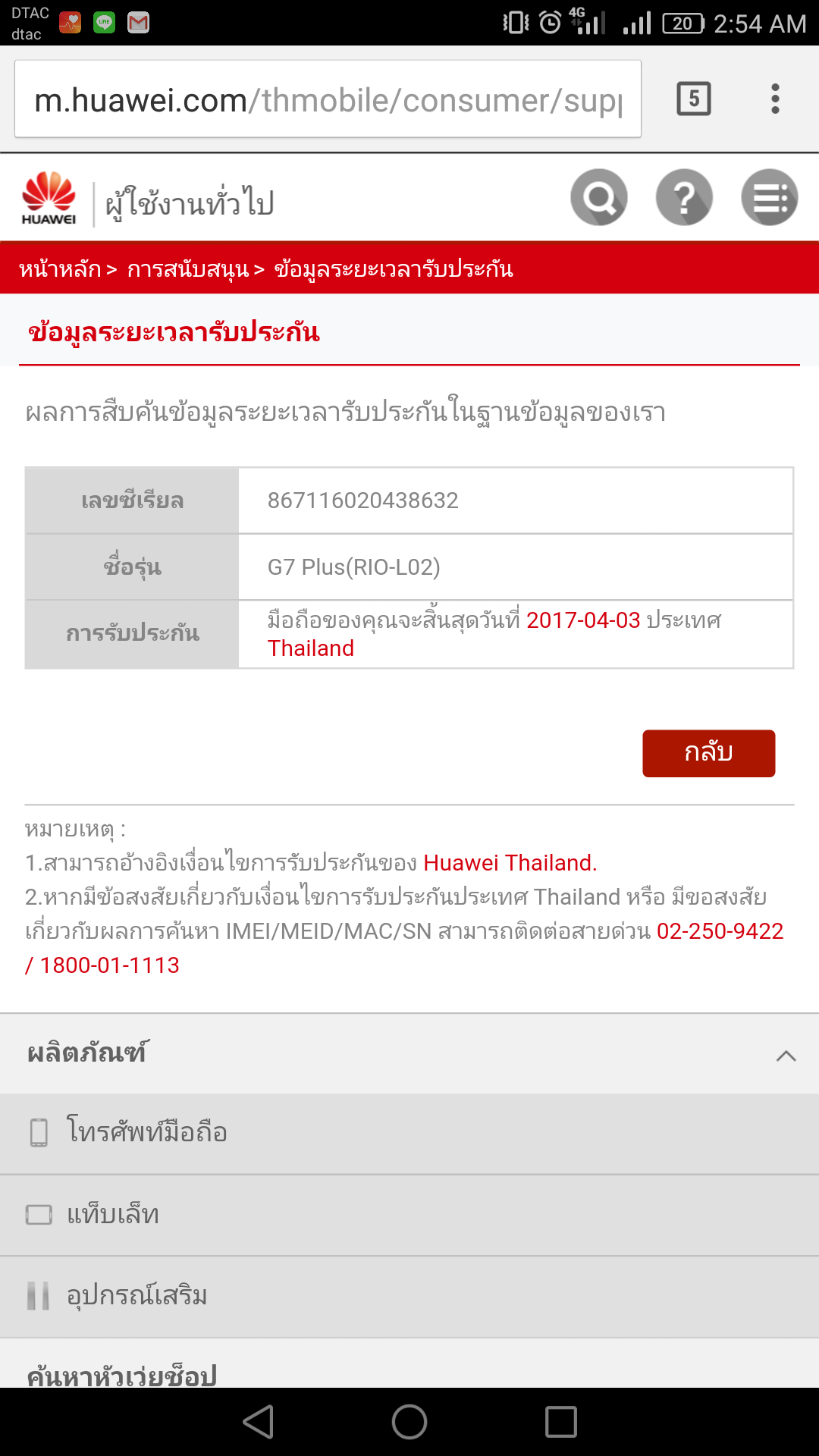Open โทรศัพท์มือถือ product category
This screenshot has width=819, height=1456.
[x=146, y=1133]
